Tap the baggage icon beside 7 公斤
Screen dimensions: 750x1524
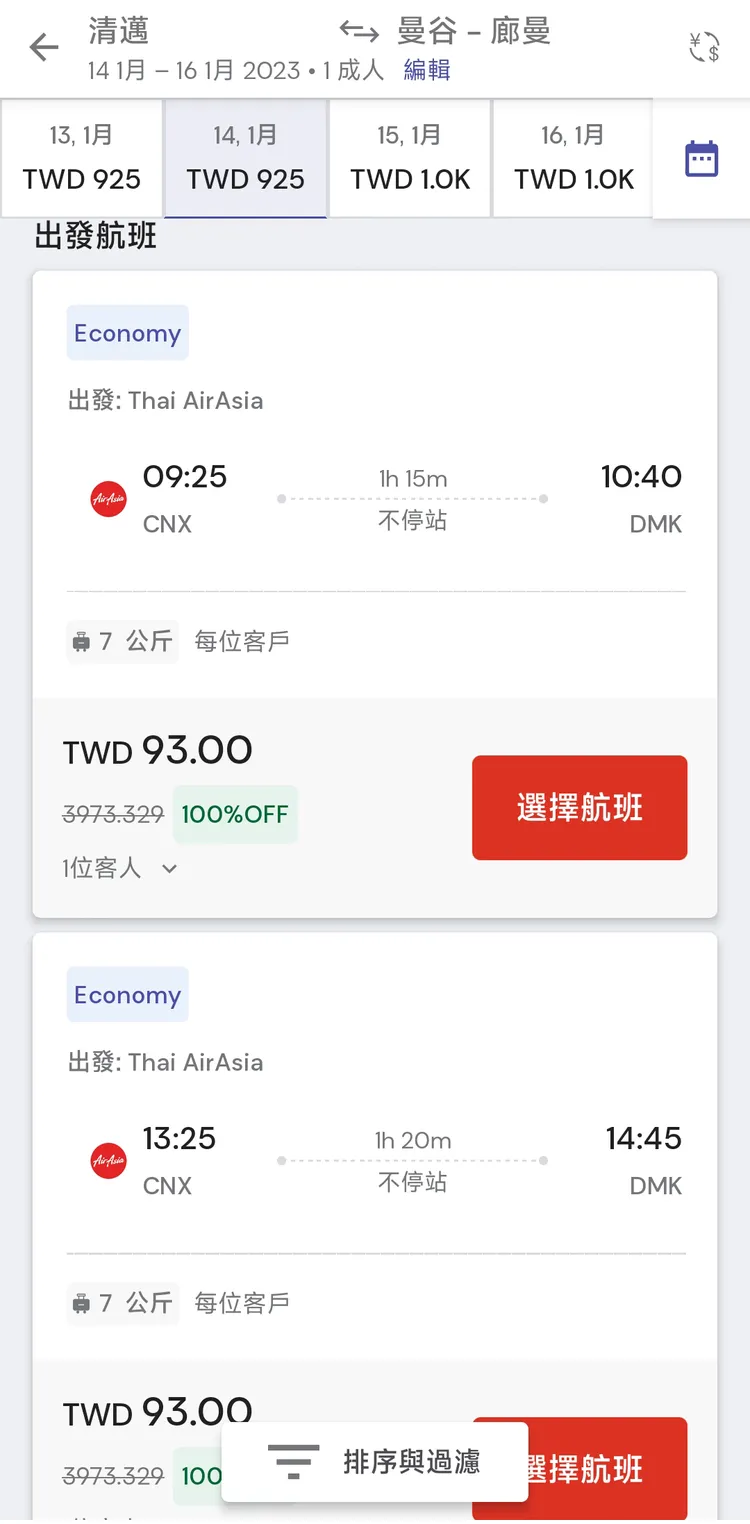82,641
